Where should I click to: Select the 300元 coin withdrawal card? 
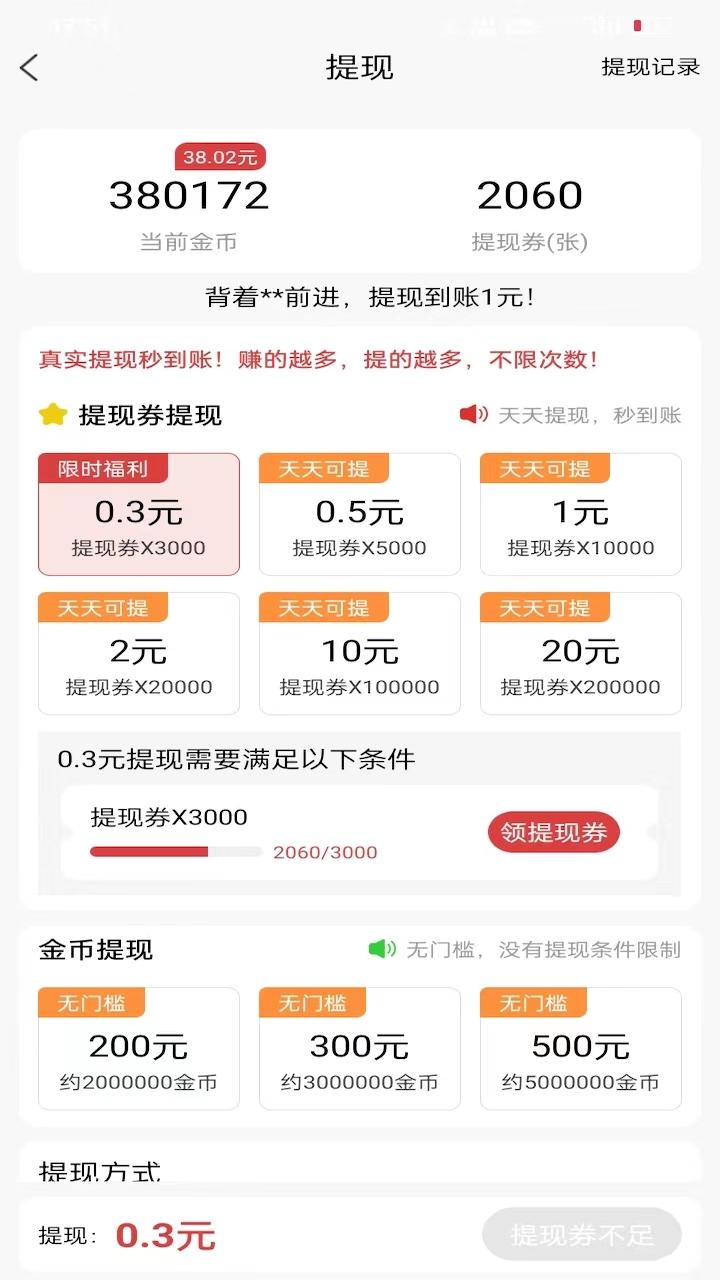(359, 1048)
